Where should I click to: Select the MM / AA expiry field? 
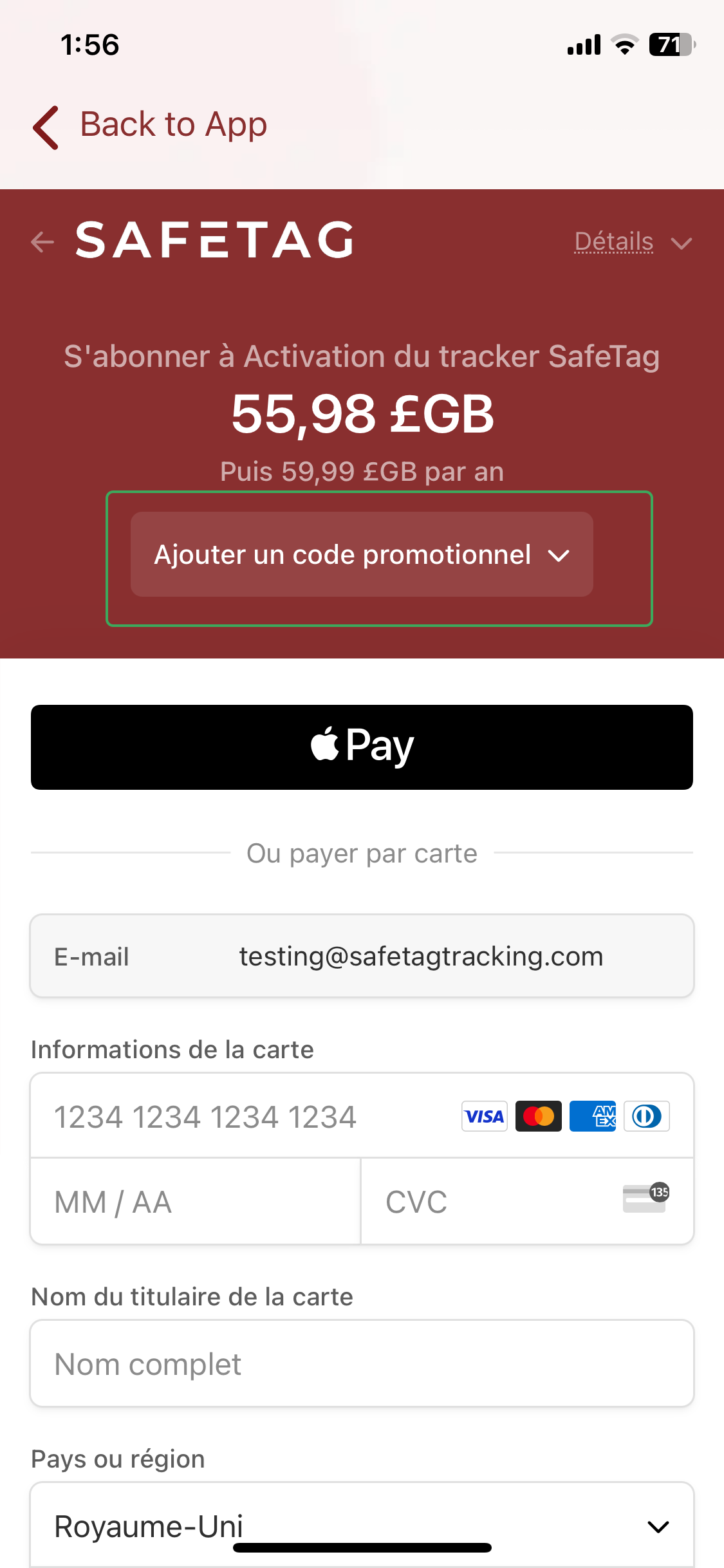click(x=194, y=1202)
